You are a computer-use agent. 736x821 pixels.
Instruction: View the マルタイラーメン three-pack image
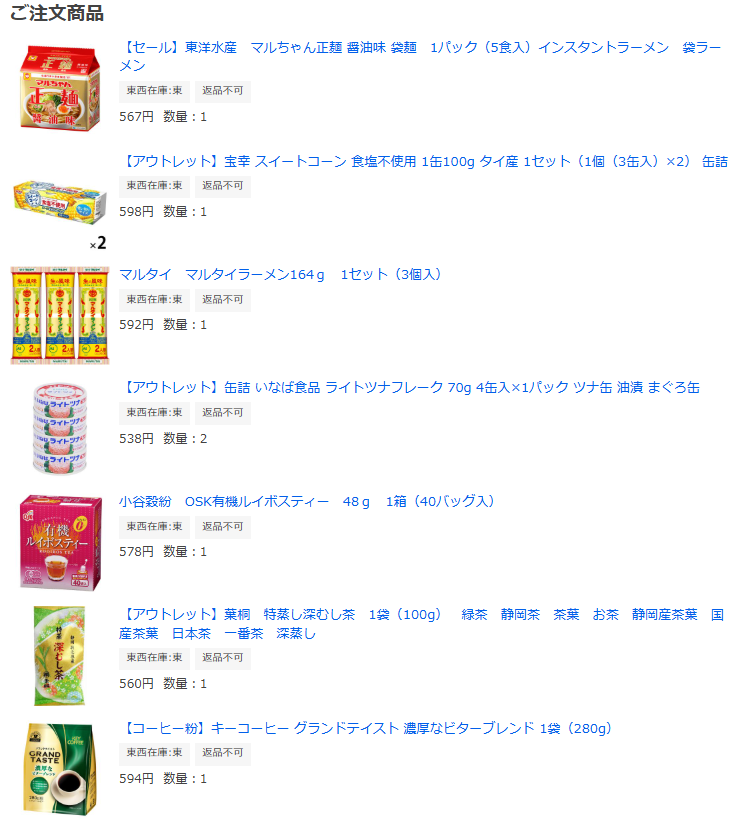pos(60,315)
